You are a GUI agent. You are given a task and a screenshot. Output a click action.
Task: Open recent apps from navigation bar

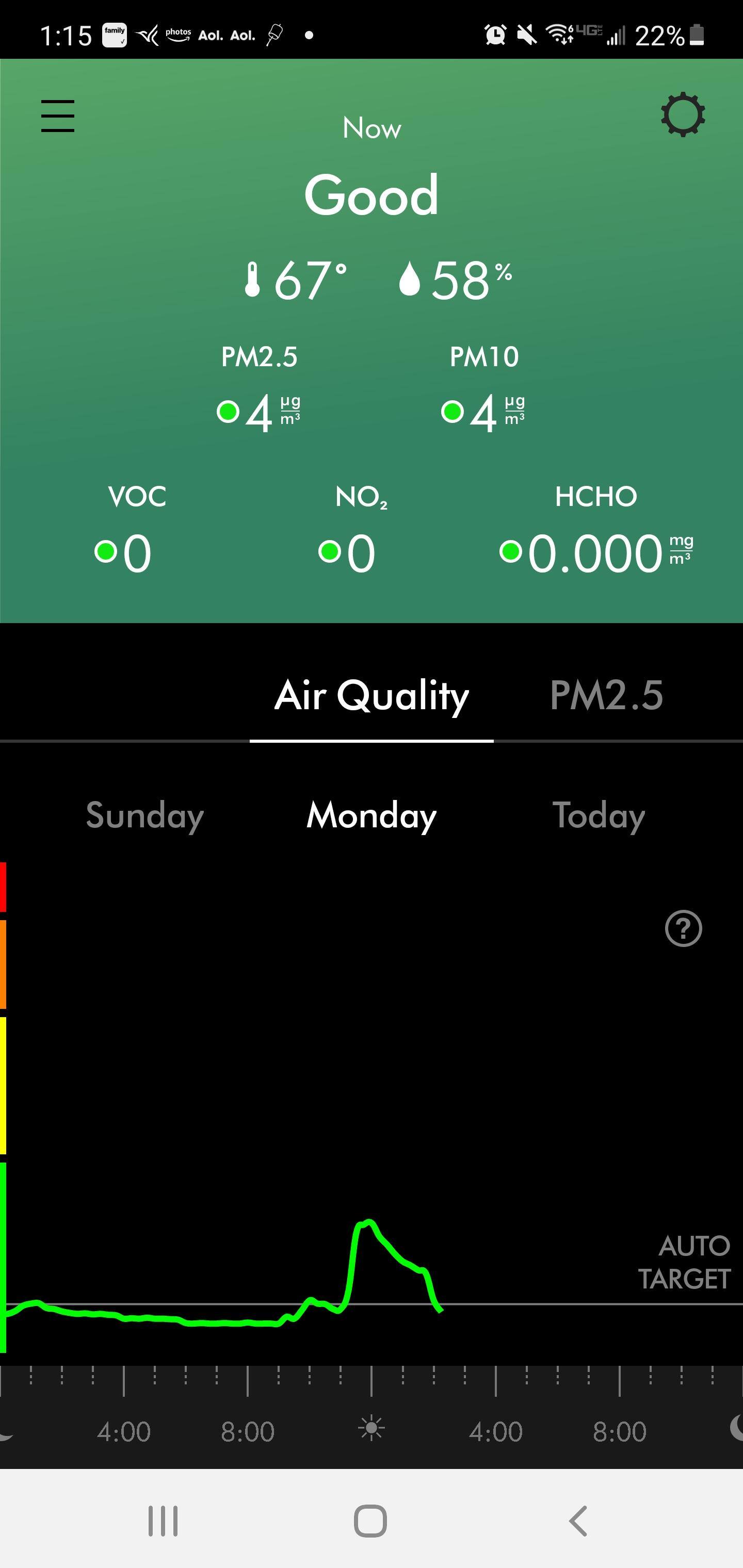[163, 1521]
